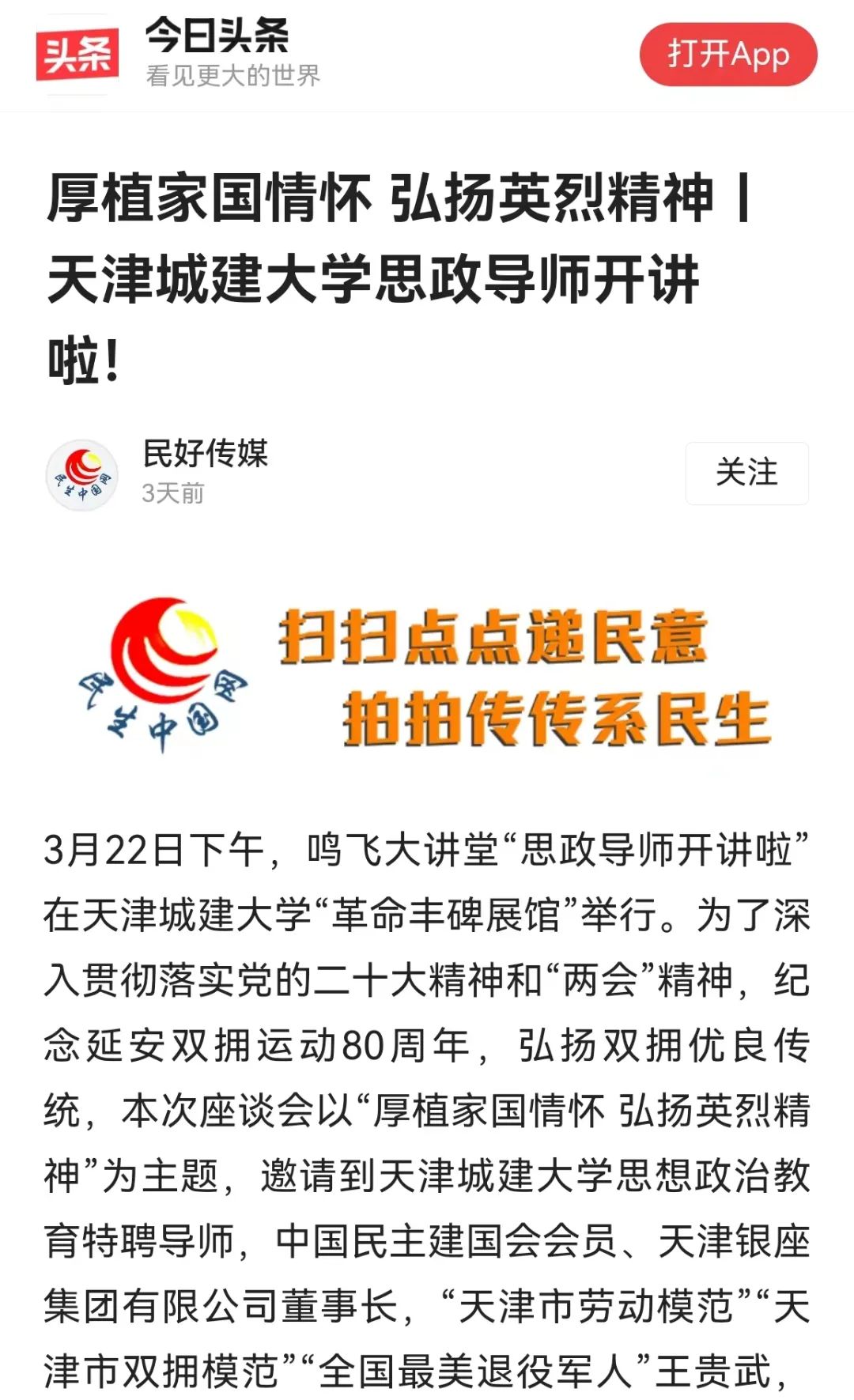
Task: Follow 民好传媒 with the 关注 button
Action: (x=746, y=473)
